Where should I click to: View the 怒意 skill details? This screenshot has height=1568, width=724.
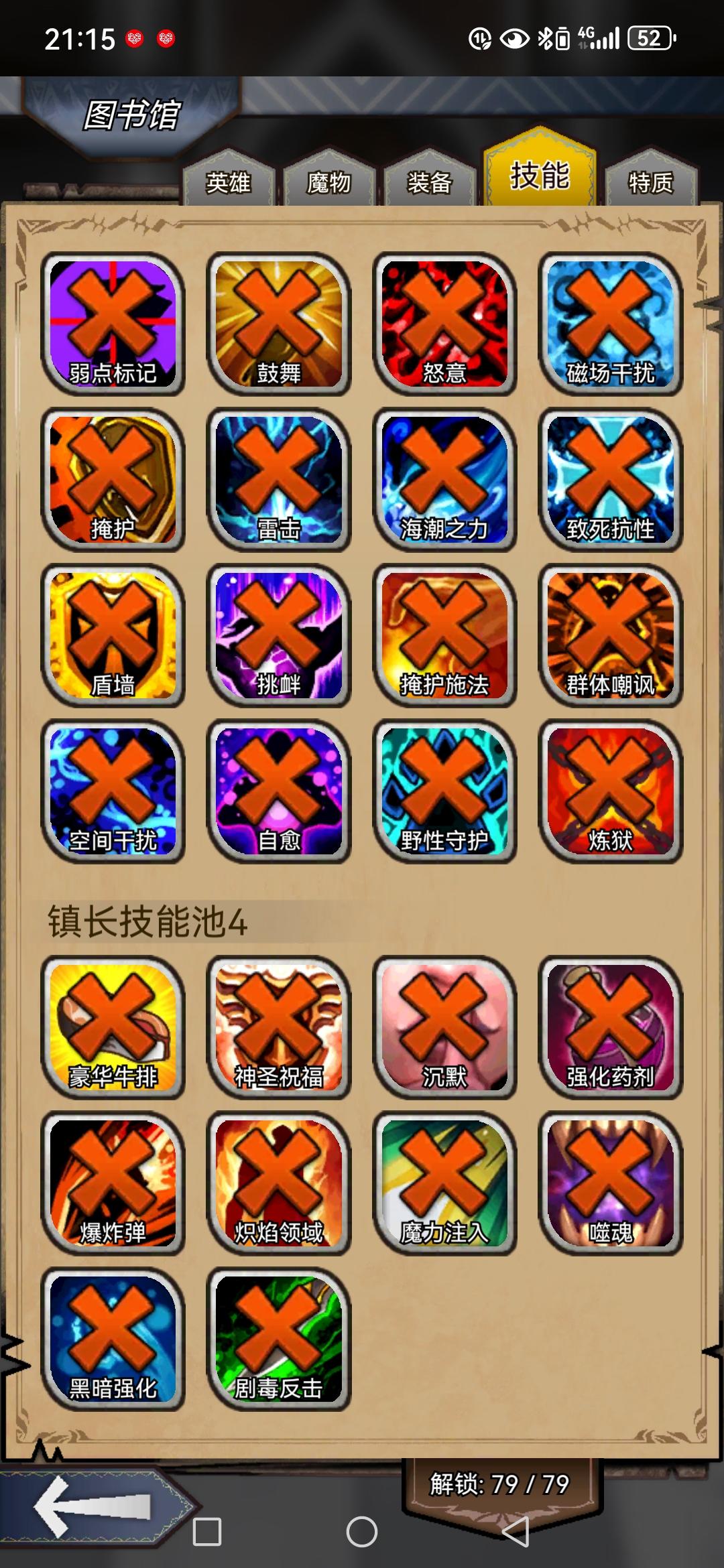(x=444, y=322)
